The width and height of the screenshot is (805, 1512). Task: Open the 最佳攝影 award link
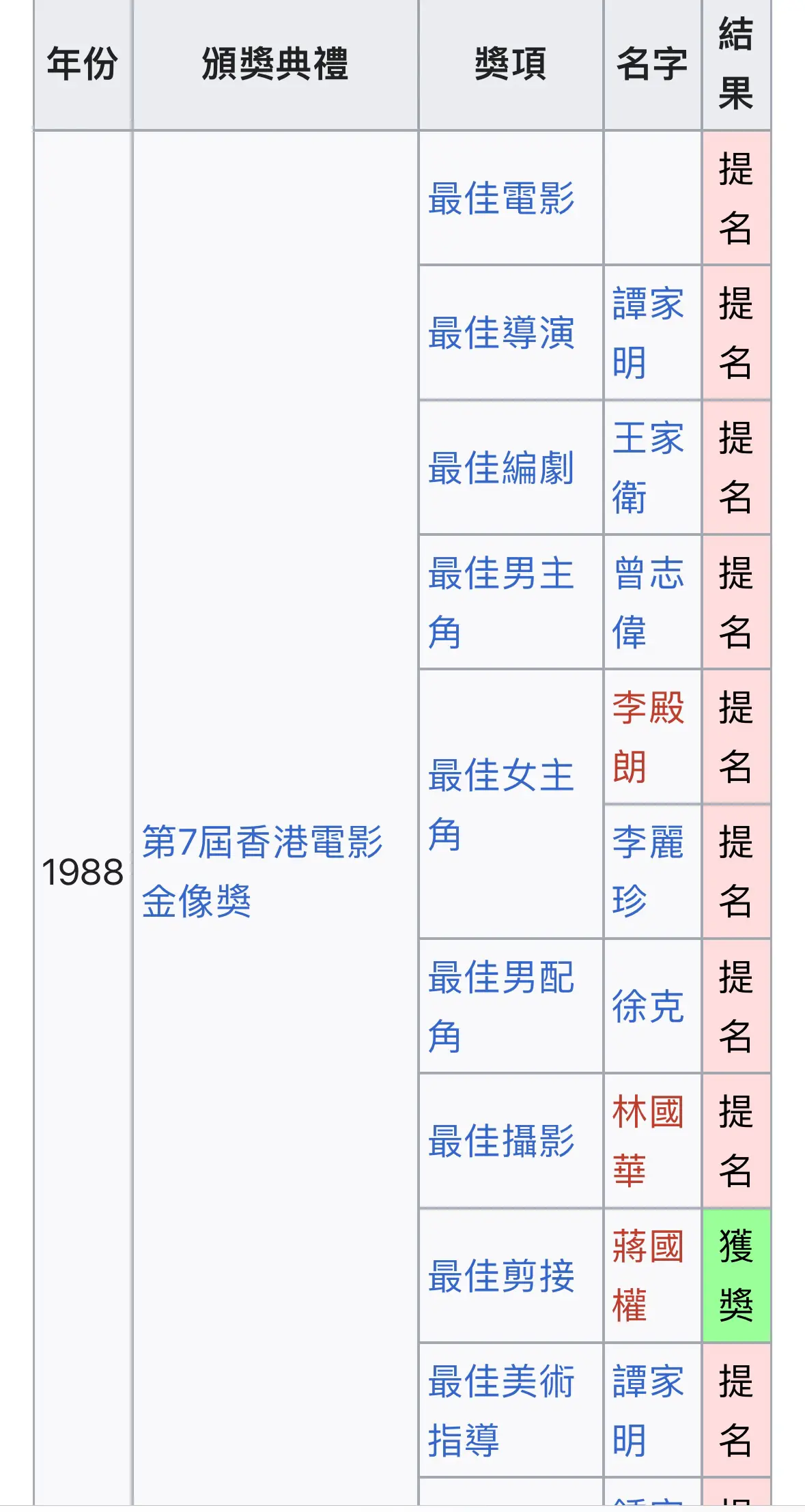pos(501,1141)
